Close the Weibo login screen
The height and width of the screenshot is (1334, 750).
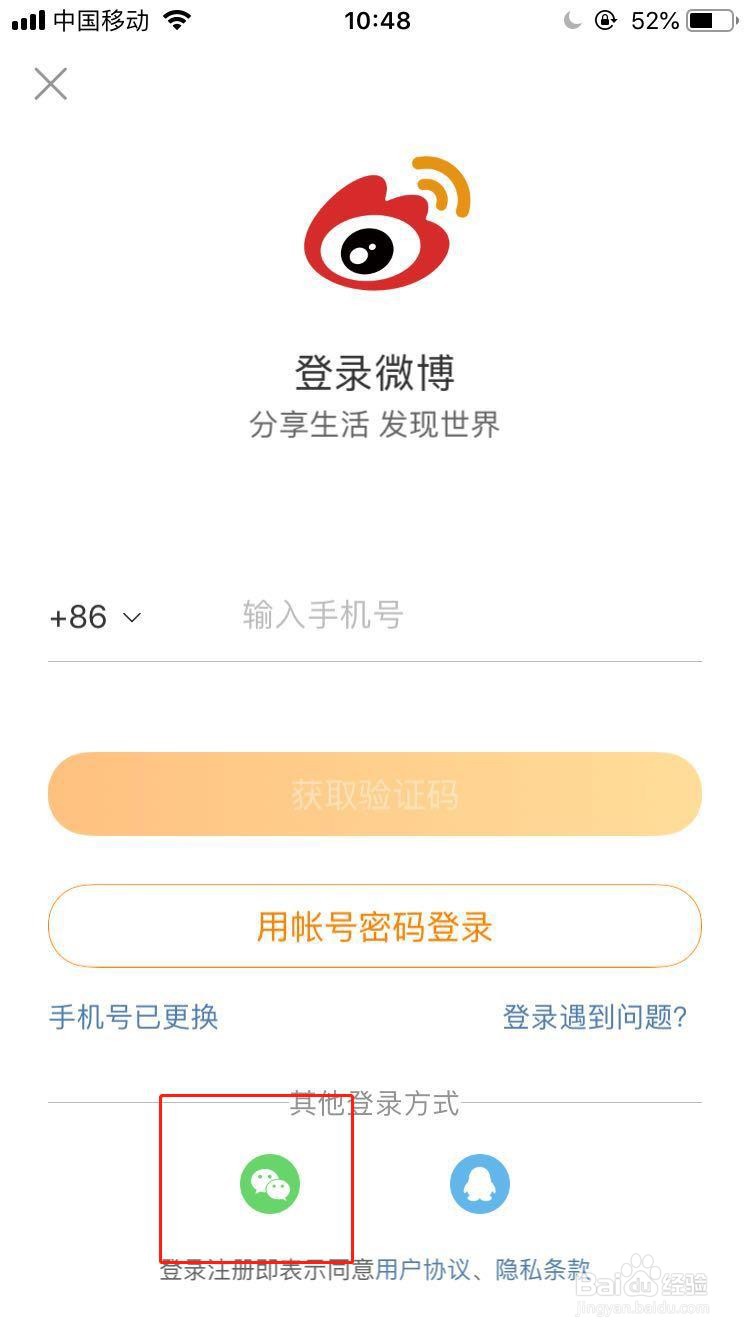click(x=50, y=84)
